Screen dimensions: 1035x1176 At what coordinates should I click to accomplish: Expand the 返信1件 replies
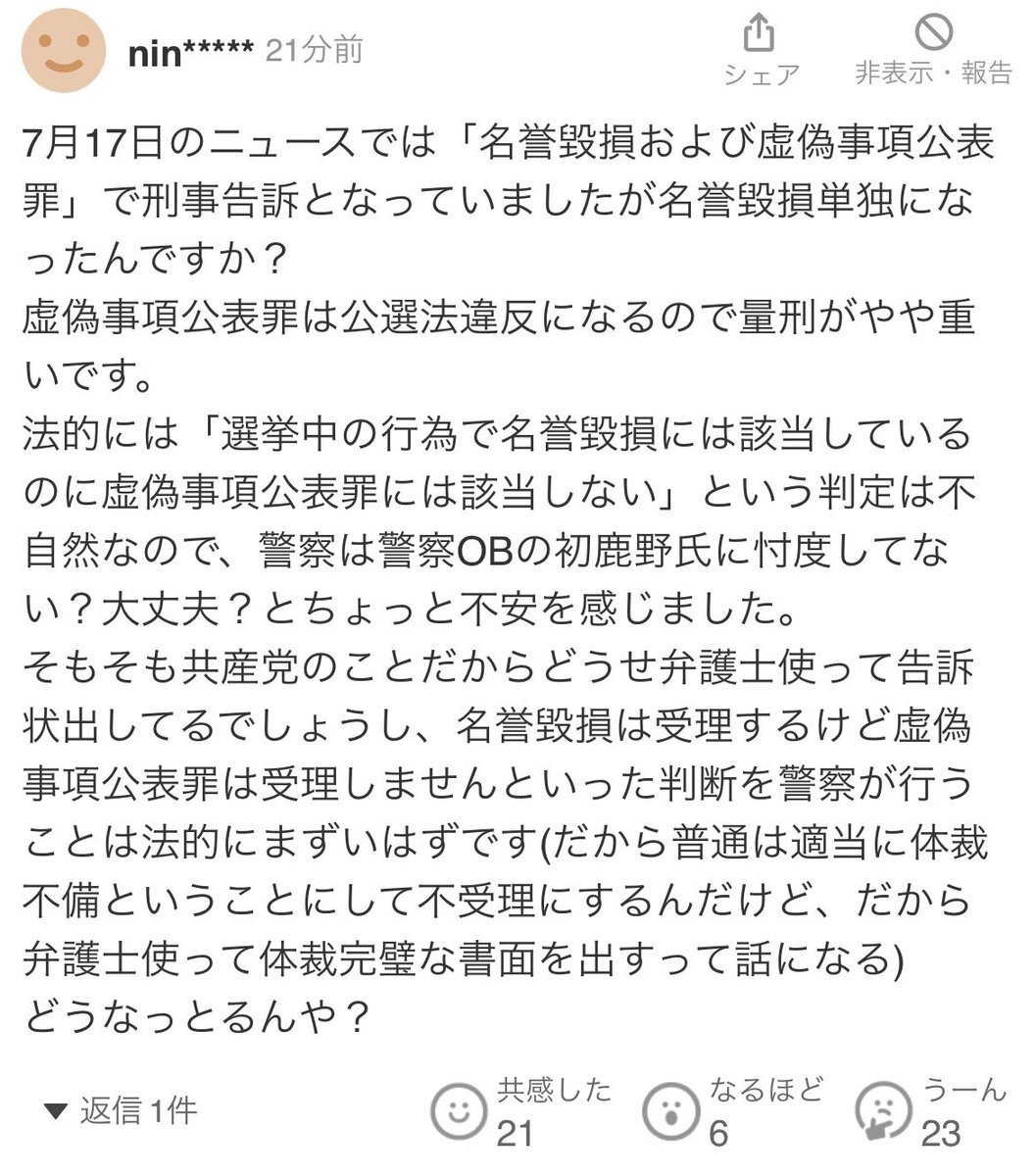[122, 1110]
